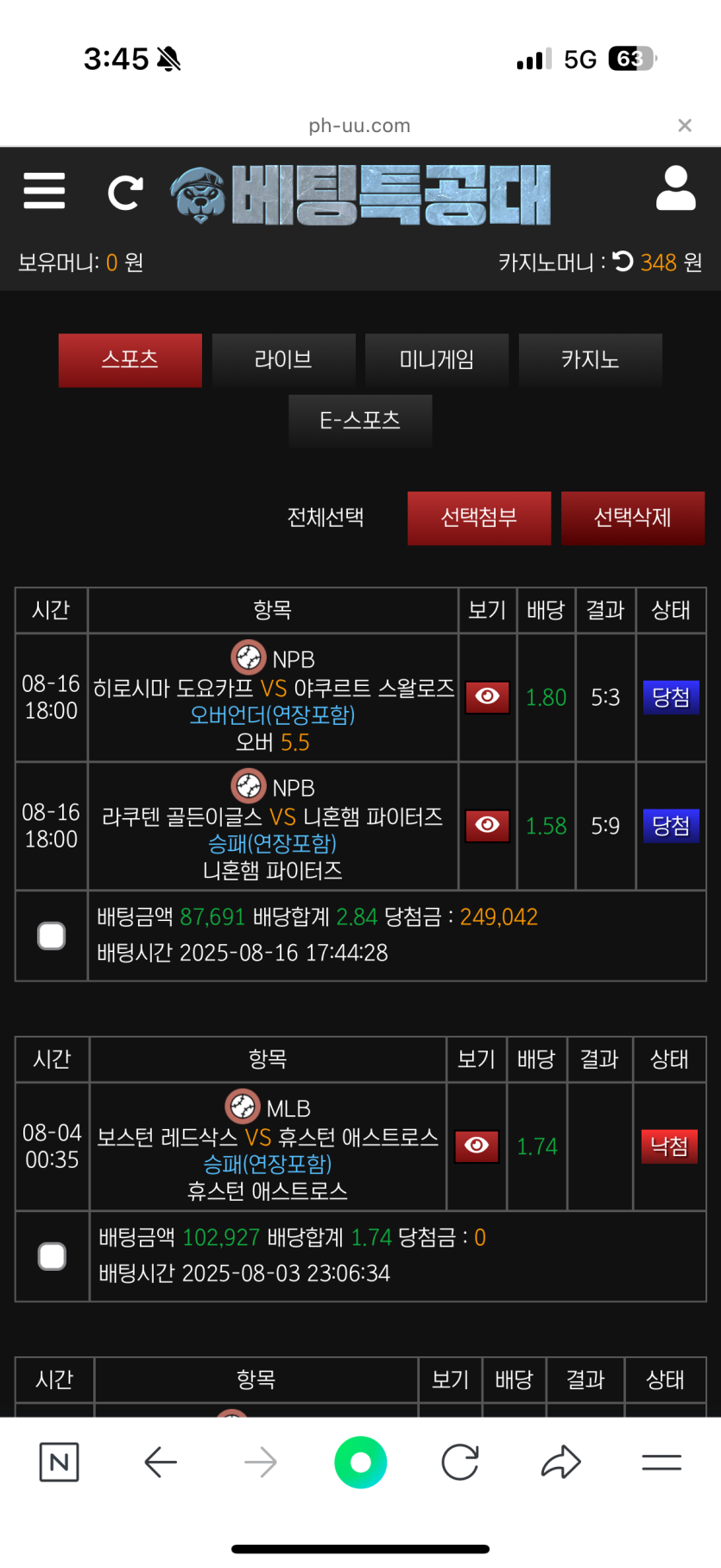The height and width of the screenshot is (1568, 721).
Task: Refresh the casino money balance
Action: pyautogui.click(x=623, y=261)
